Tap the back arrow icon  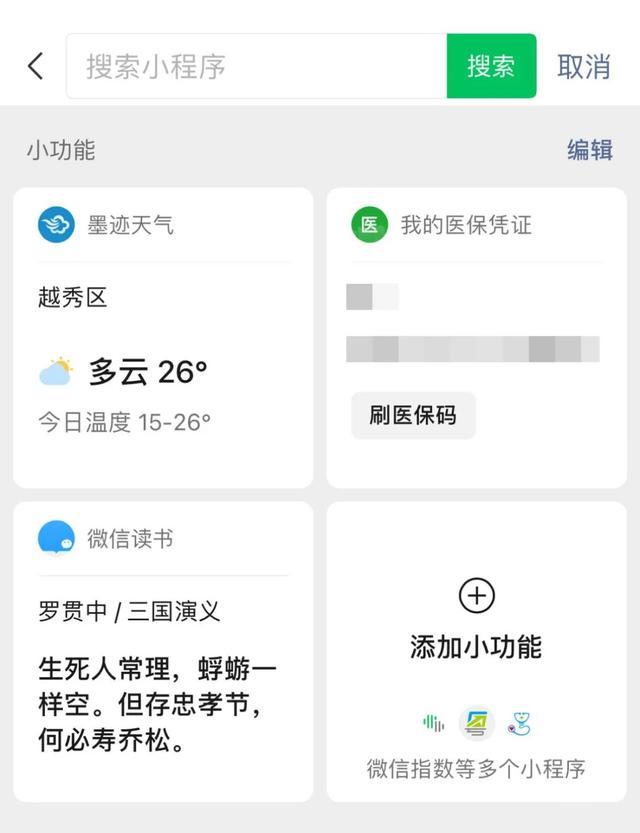(35, 66)
